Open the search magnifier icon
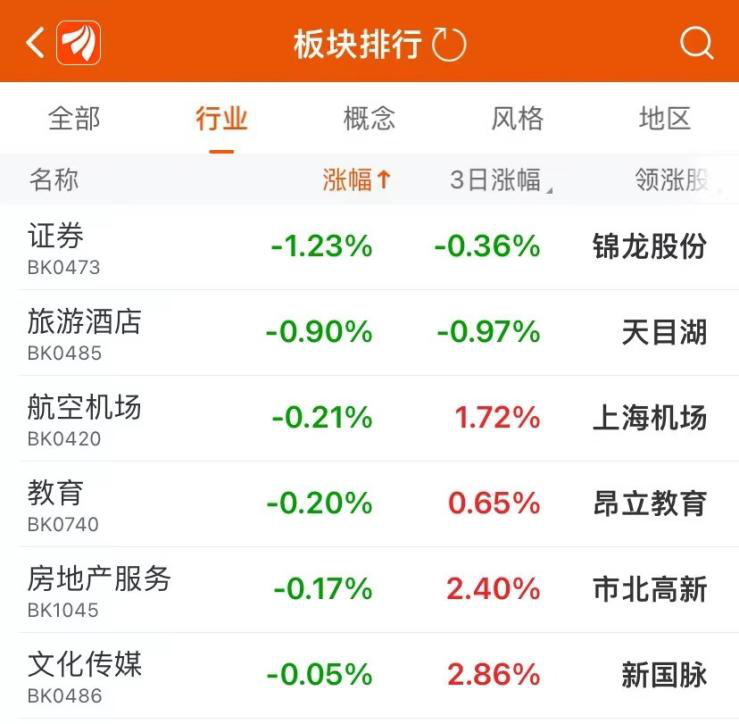 tap(697, 43)
